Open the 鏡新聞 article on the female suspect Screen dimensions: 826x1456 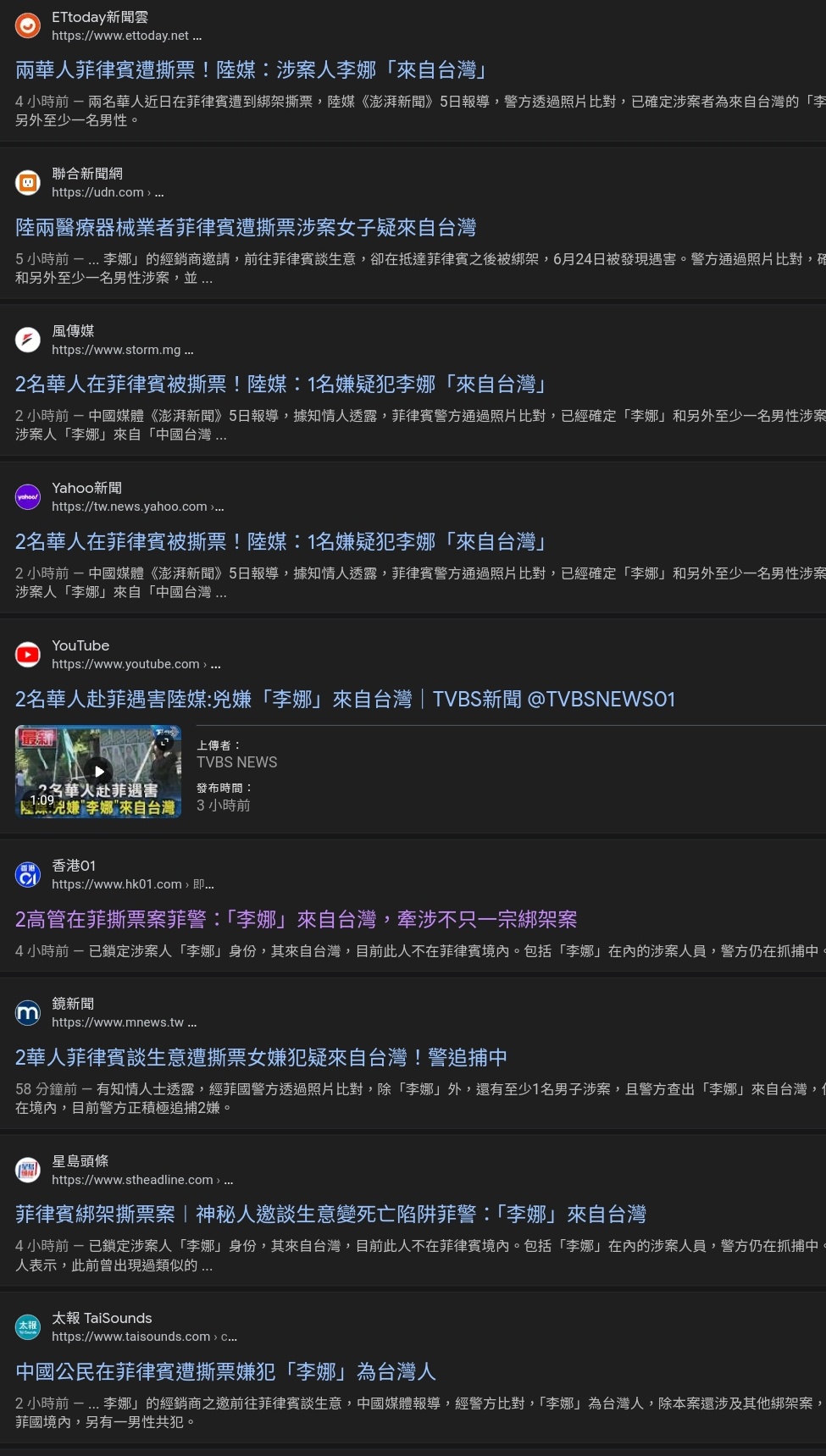(x=261, y=1058)
